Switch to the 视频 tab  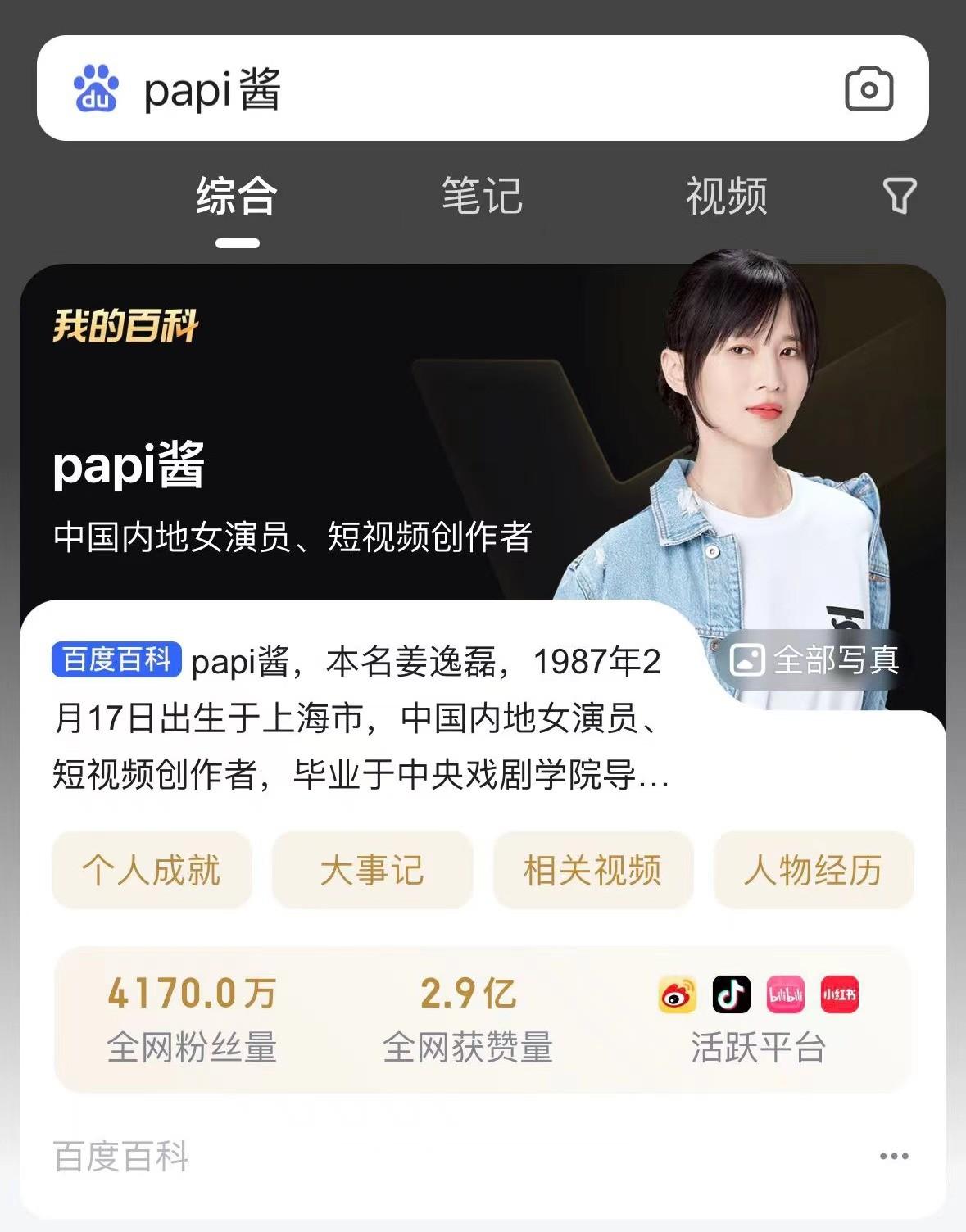(726, 197)
